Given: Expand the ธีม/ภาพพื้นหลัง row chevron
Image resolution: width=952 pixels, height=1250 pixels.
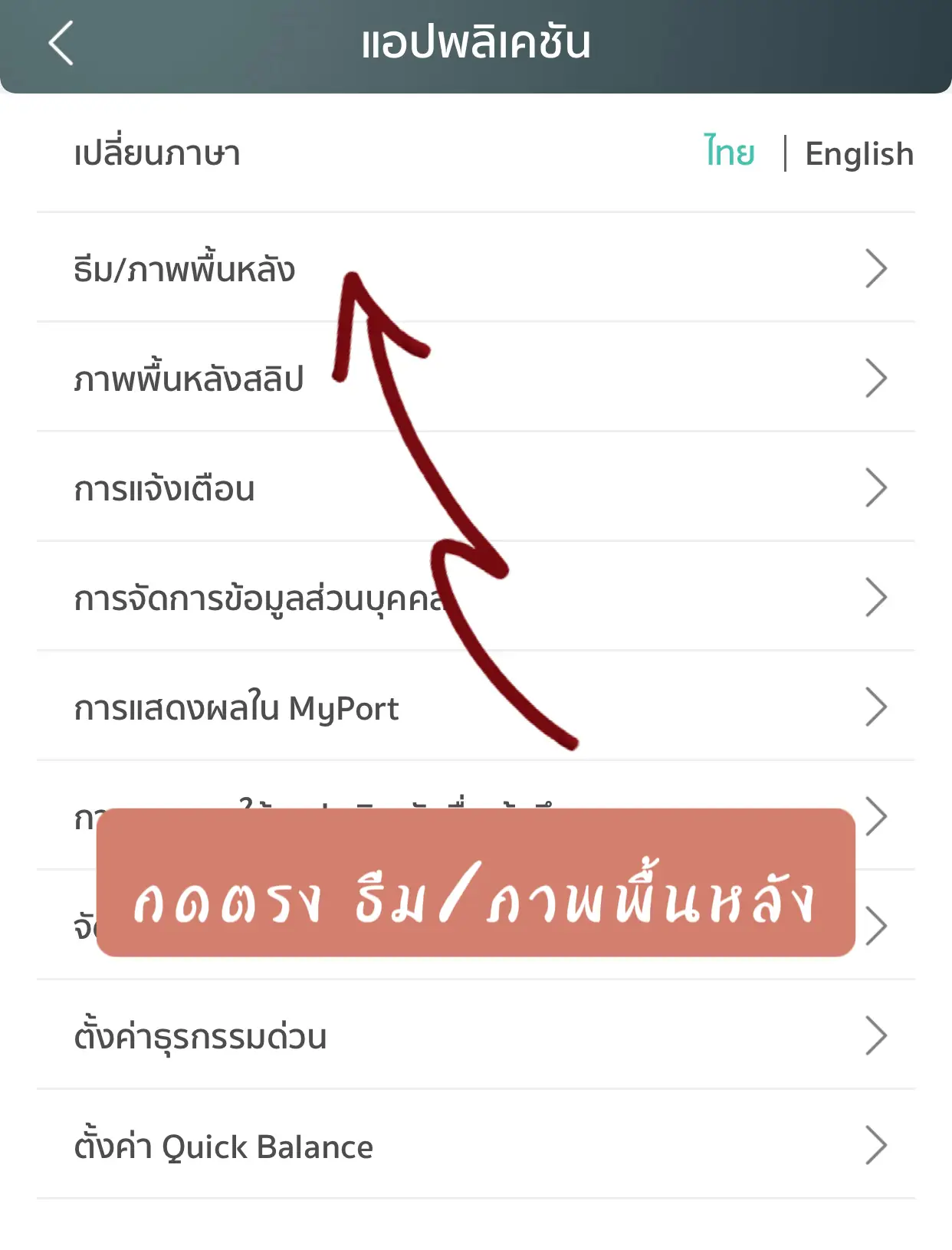Looking at the screenshot, I should [877, 270].
